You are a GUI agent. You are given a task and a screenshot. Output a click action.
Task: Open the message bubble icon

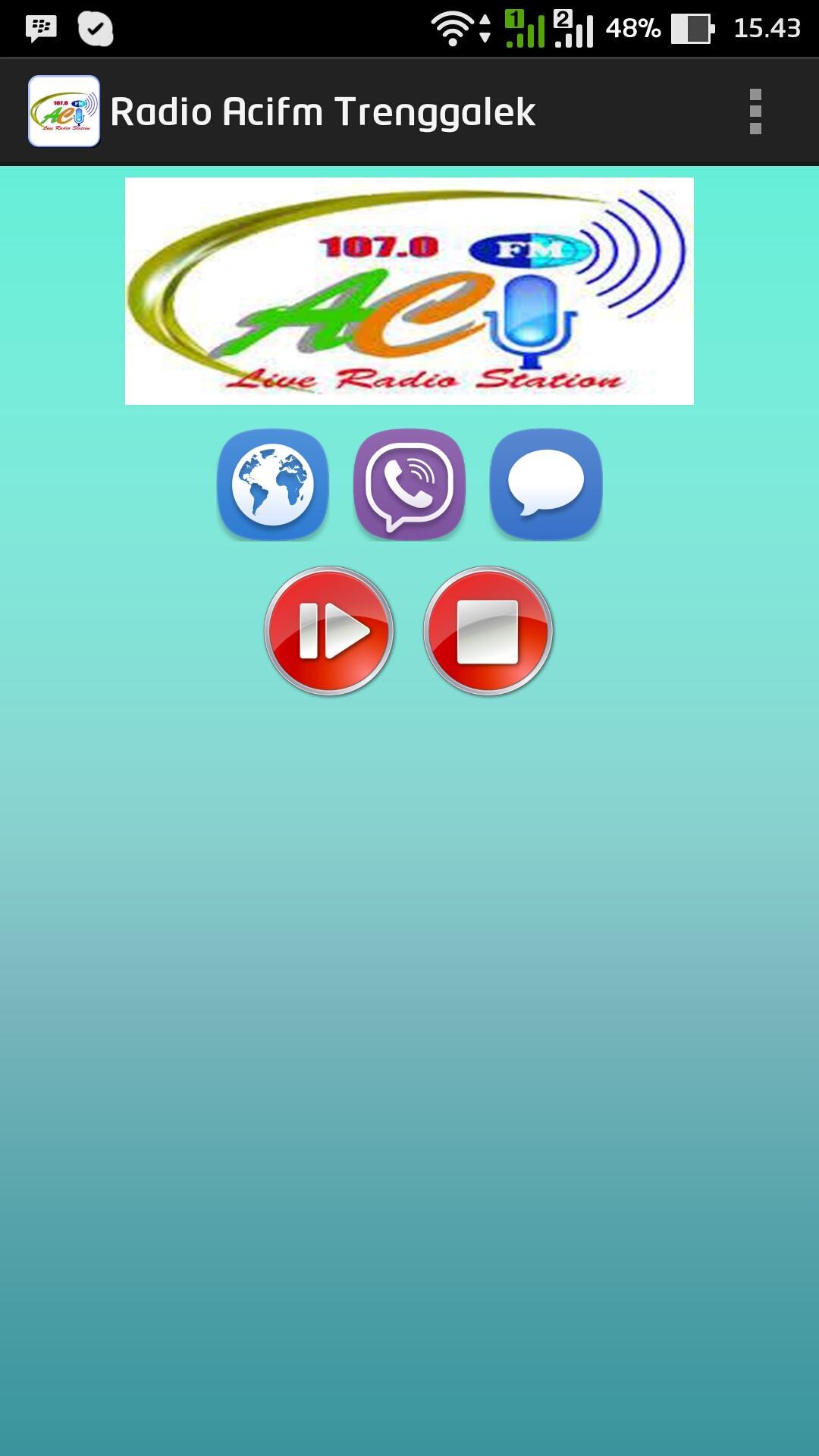click(546, 485)
